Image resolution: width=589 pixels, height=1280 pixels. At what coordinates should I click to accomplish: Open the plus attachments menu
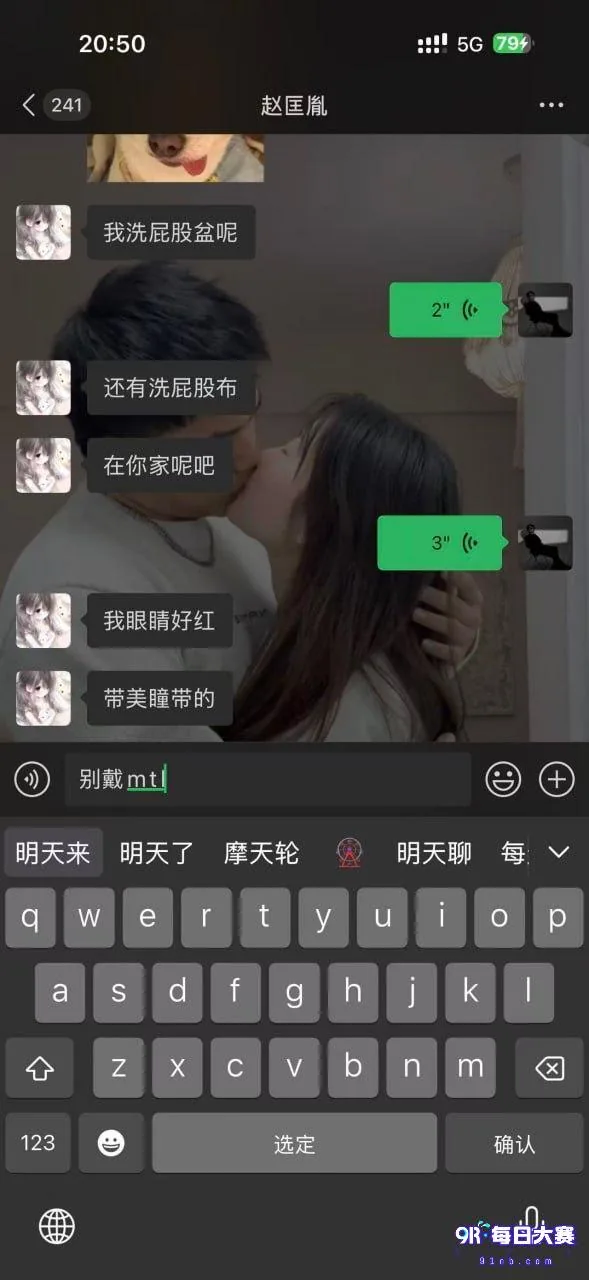pos(556,779)
